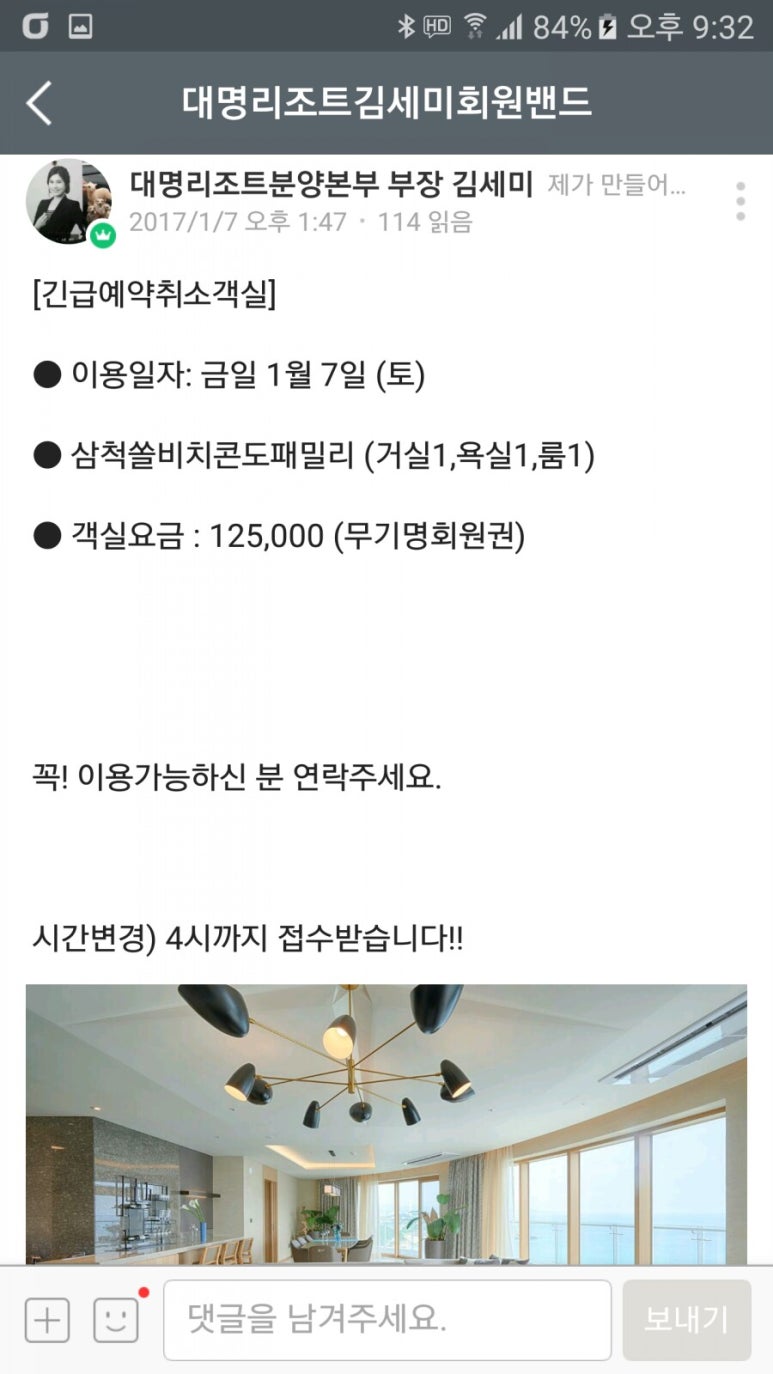Go back using the header arrow

(x=40, y=103)
